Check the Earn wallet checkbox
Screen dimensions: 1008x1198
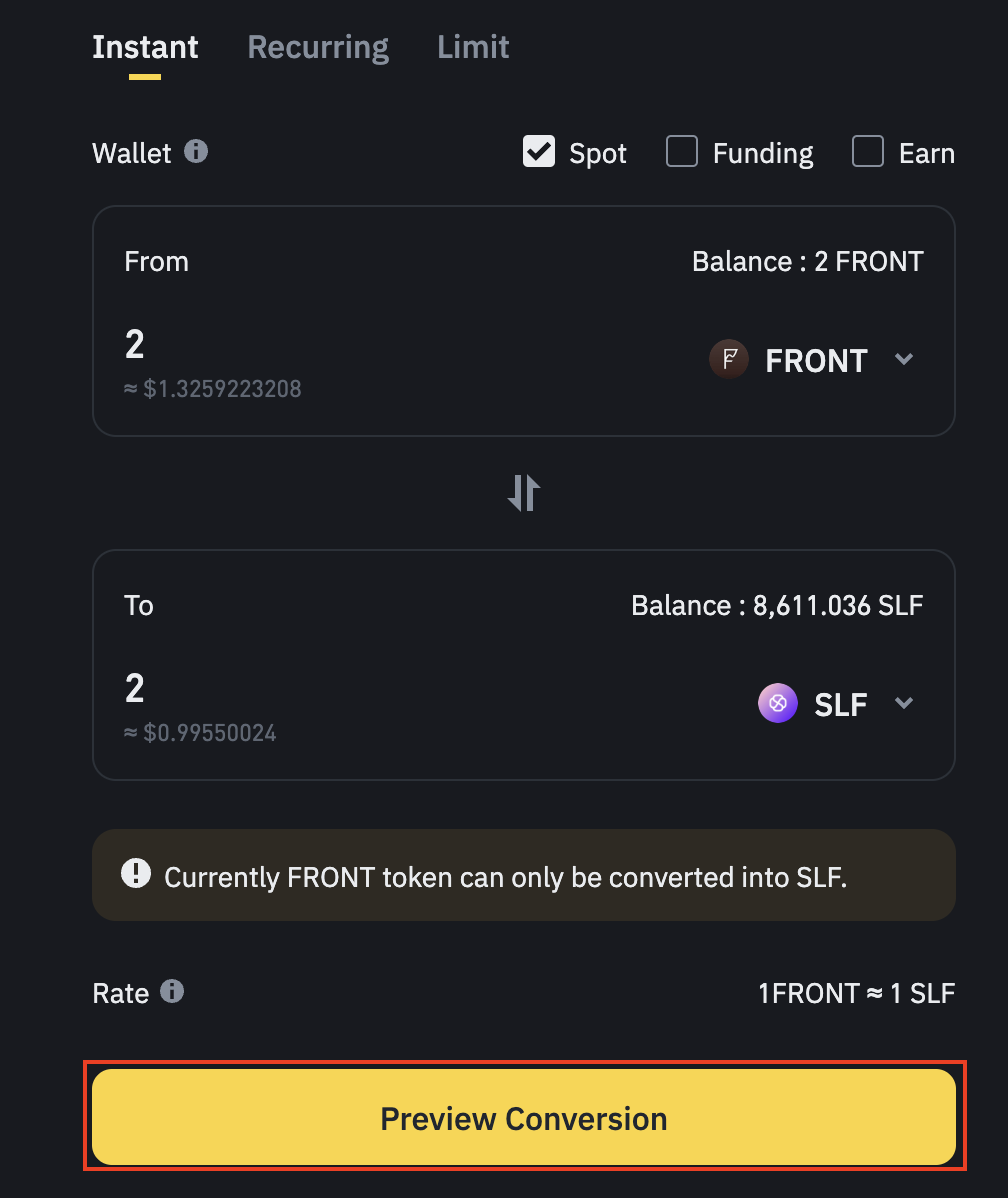click(868, 151)
